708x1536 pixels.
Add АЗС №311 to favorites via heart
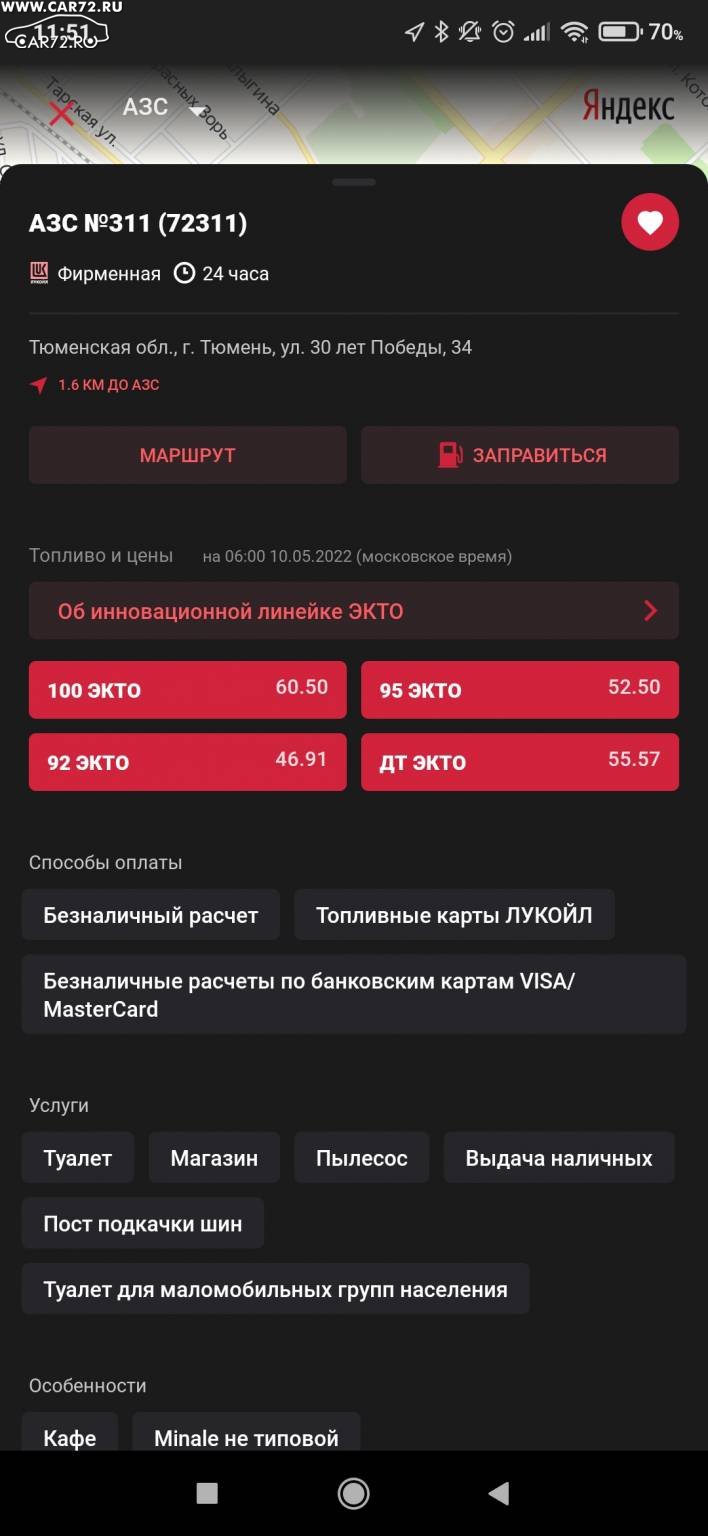point(650,222)
